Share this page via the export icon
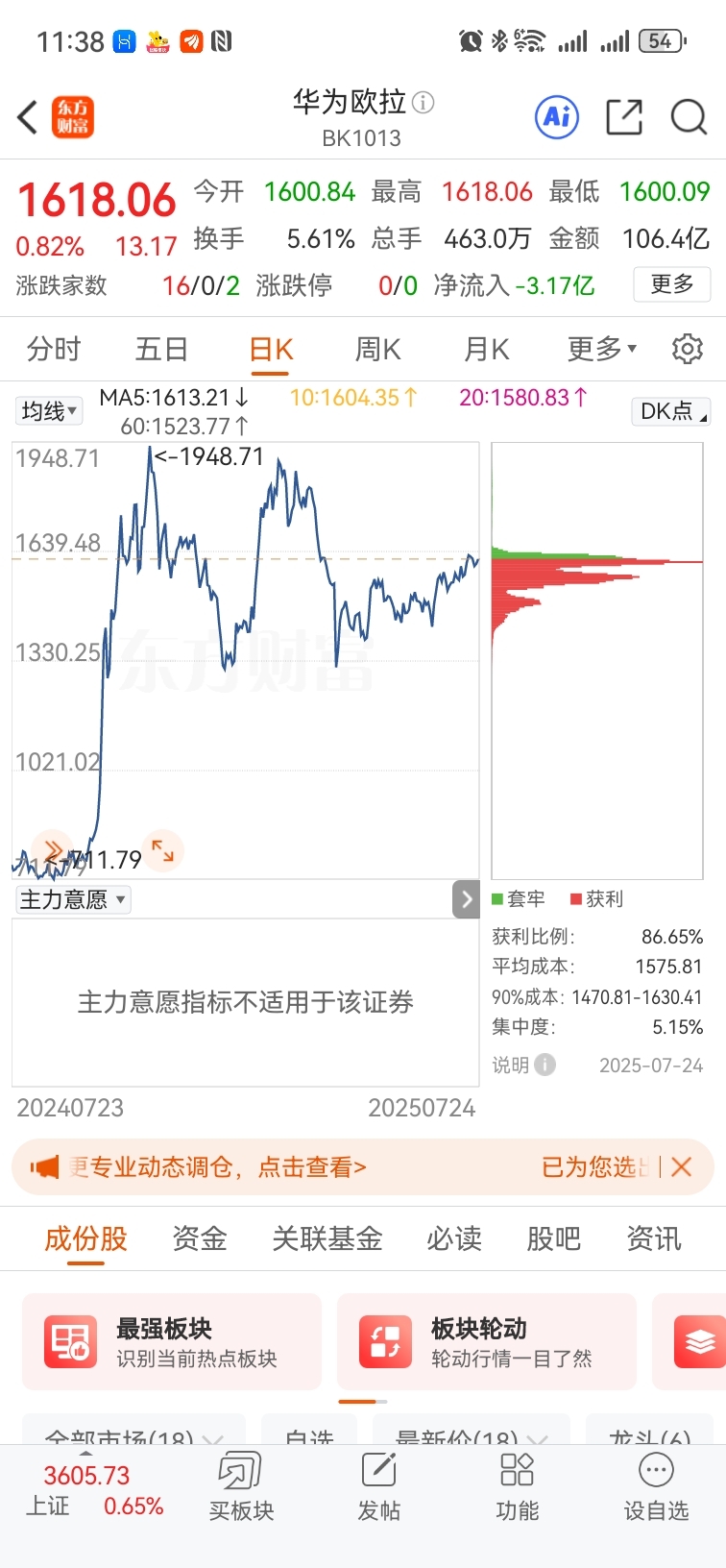The image size is (726, 1568). coord(624,117)
